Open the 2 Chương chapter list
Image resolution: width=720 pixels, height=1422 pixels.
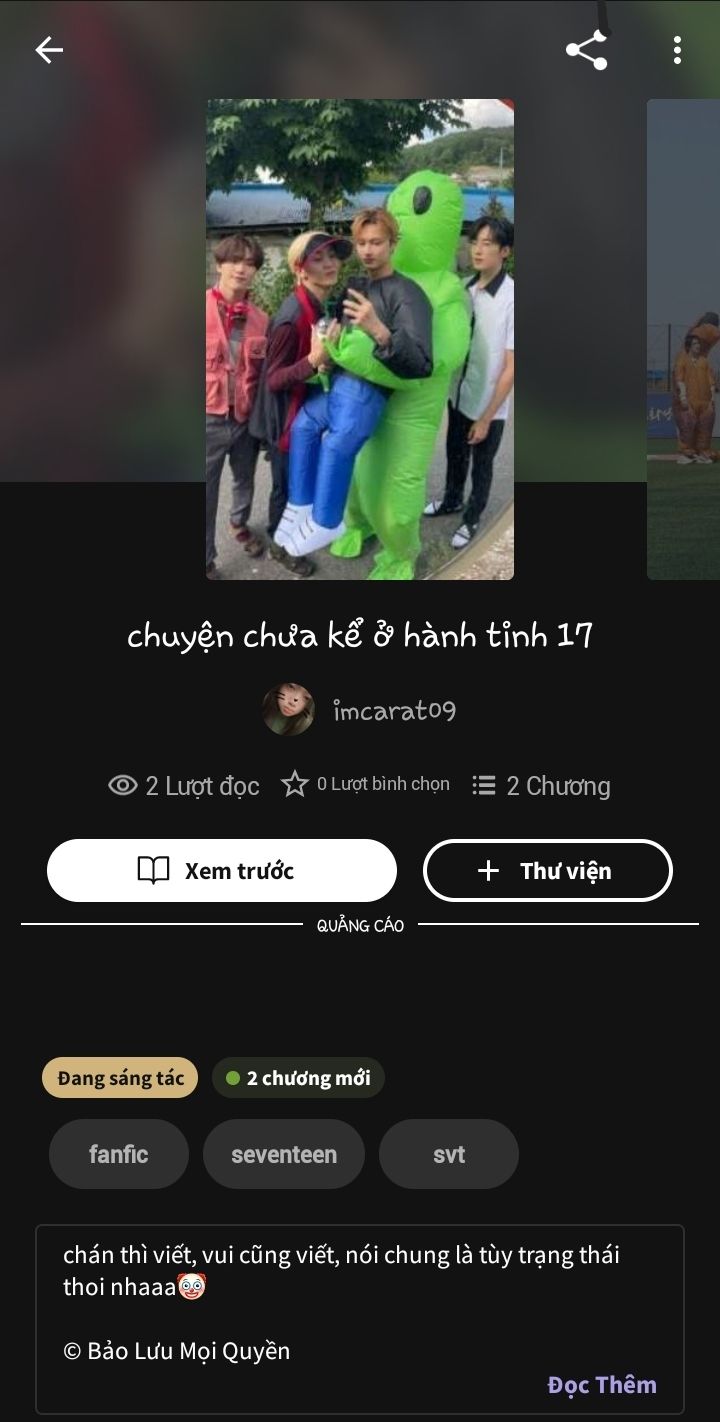(x=541, y=786)
